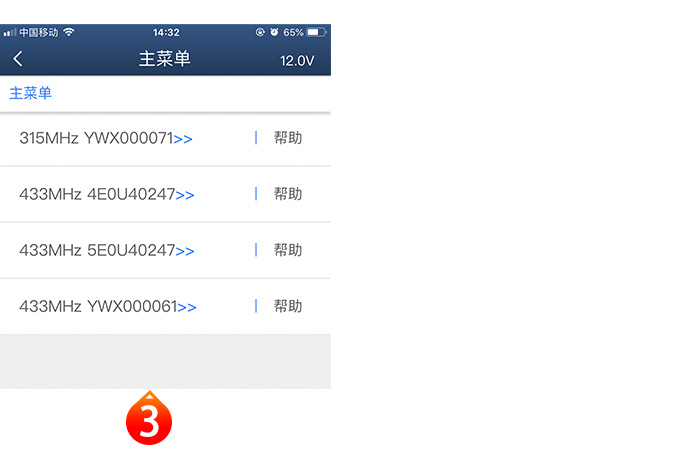Go back using the header arrow
Viewport: 683px width, 469px height.
18,59
